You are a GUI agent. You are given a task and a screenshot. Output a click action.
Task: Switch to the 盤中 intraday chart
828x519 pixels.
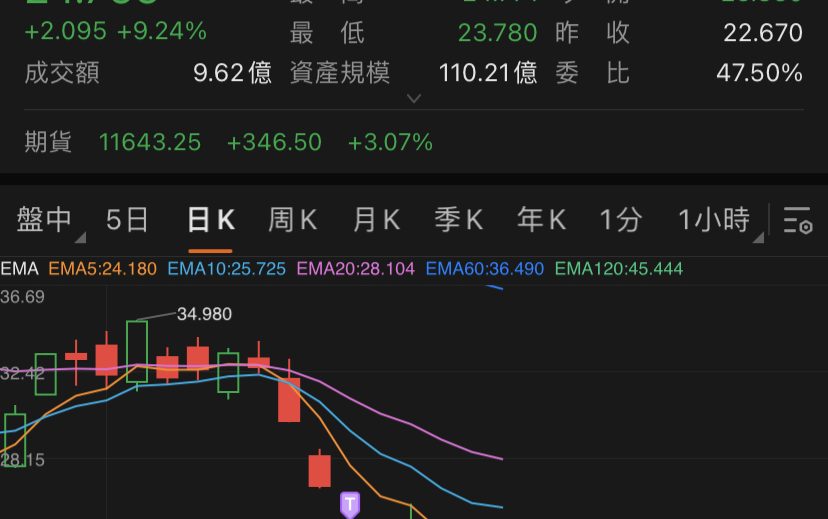45,219
